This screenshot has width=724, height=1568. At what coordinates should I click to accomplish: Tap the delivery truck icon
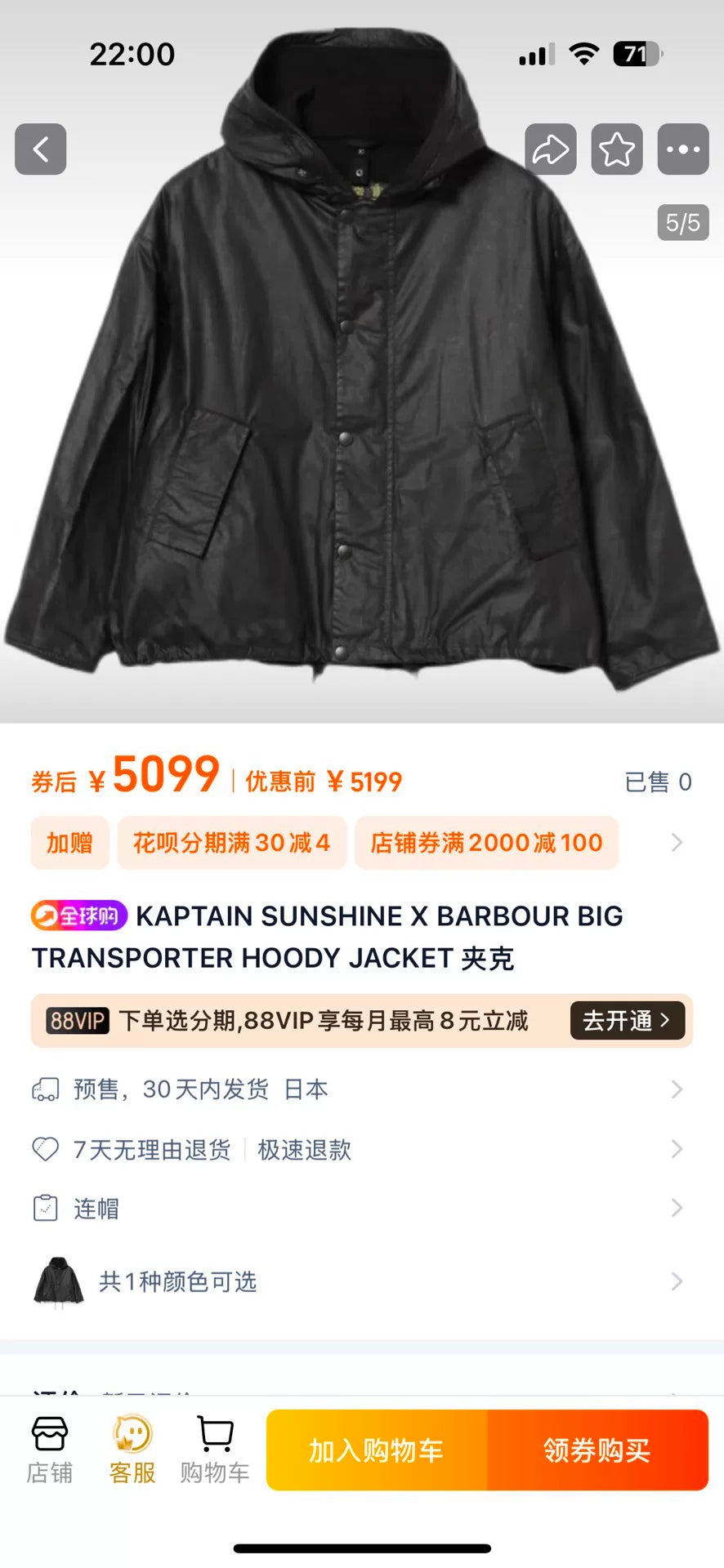[46, 1088]
